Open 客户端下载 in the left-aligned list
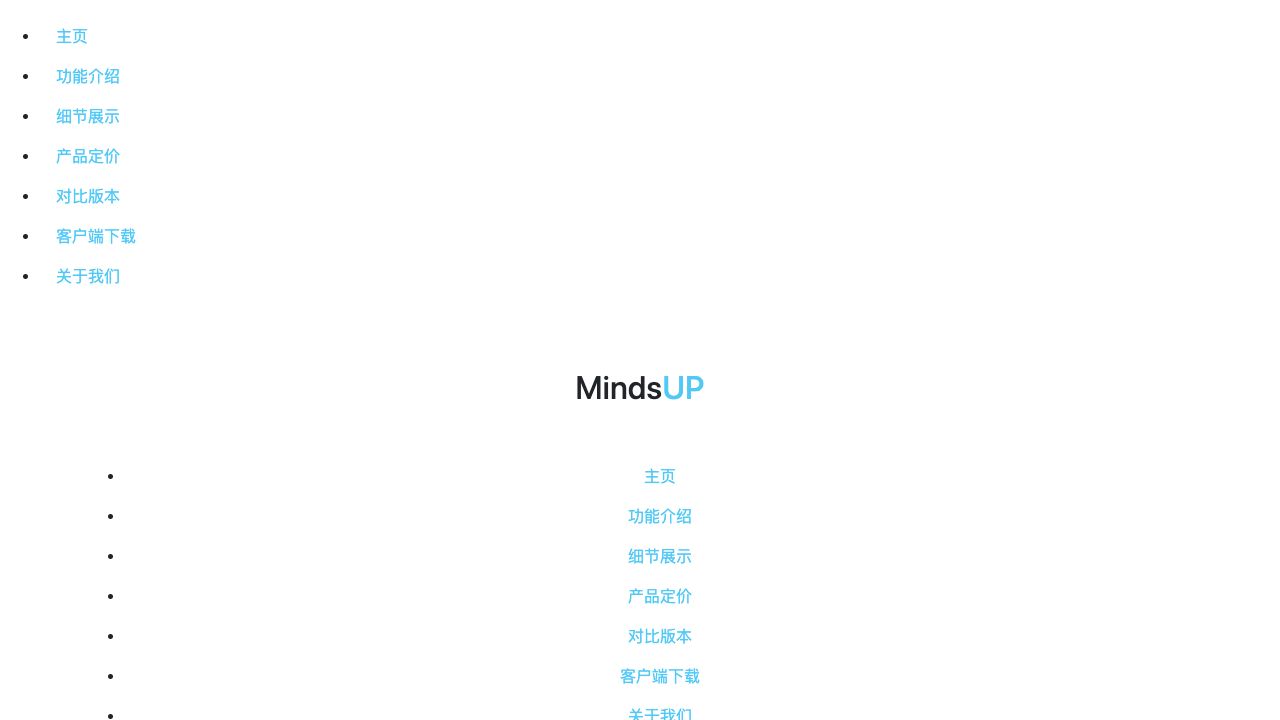1280x720 pixels. click(96, 236)
